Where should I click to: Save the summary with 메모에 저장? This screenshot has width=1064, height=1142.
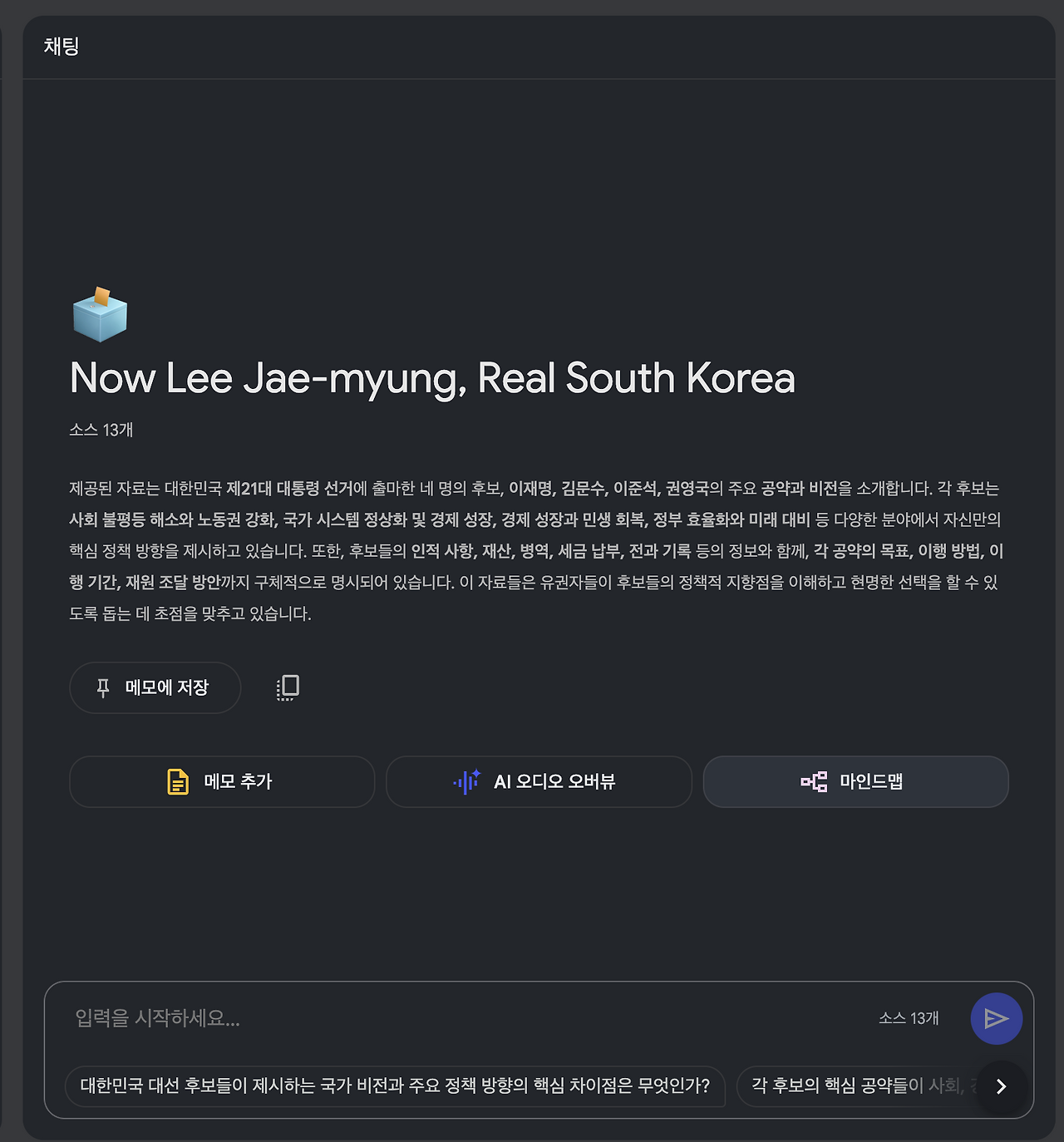(155, 687)
